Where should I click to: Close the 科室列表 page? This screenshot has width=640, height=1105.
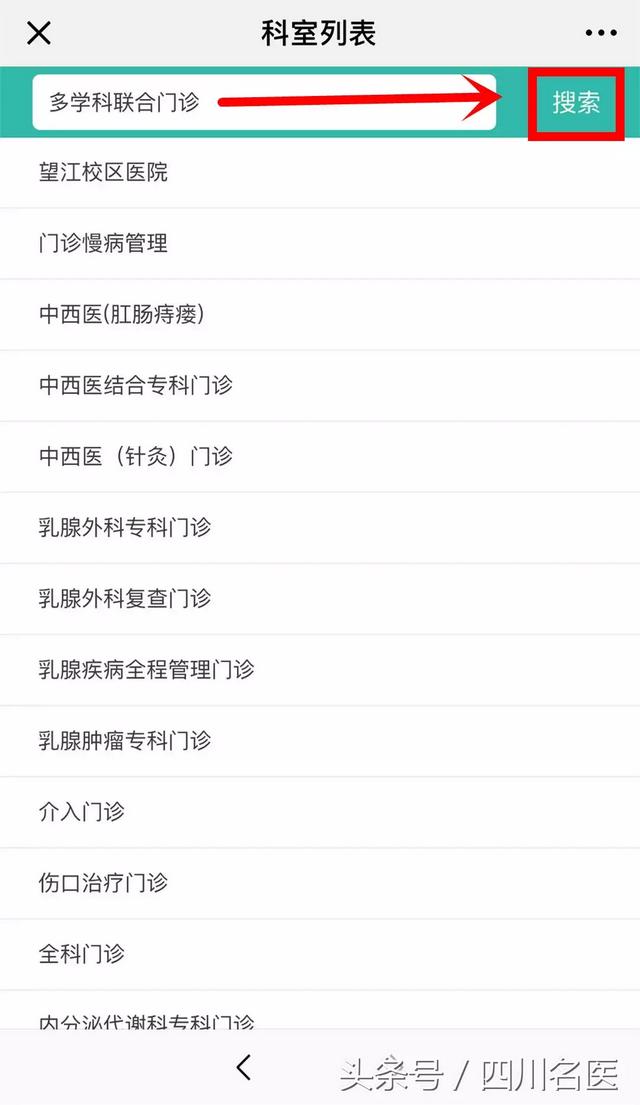pyautogui.click(x=39, y=32)
